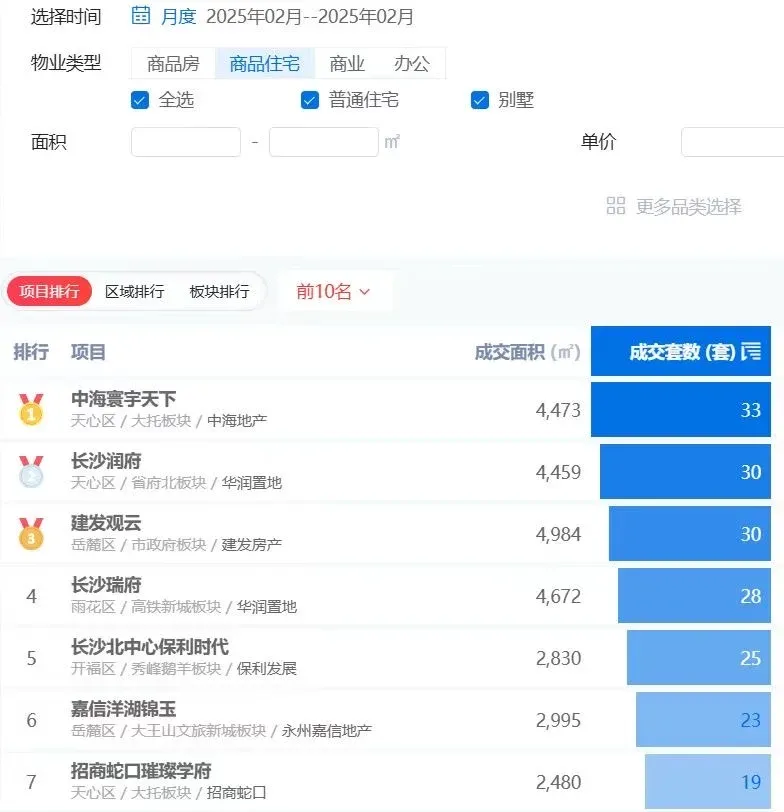Screen dimensions: 784x812
Task: Open 更多品类选择
Action: tap(674, 207)
